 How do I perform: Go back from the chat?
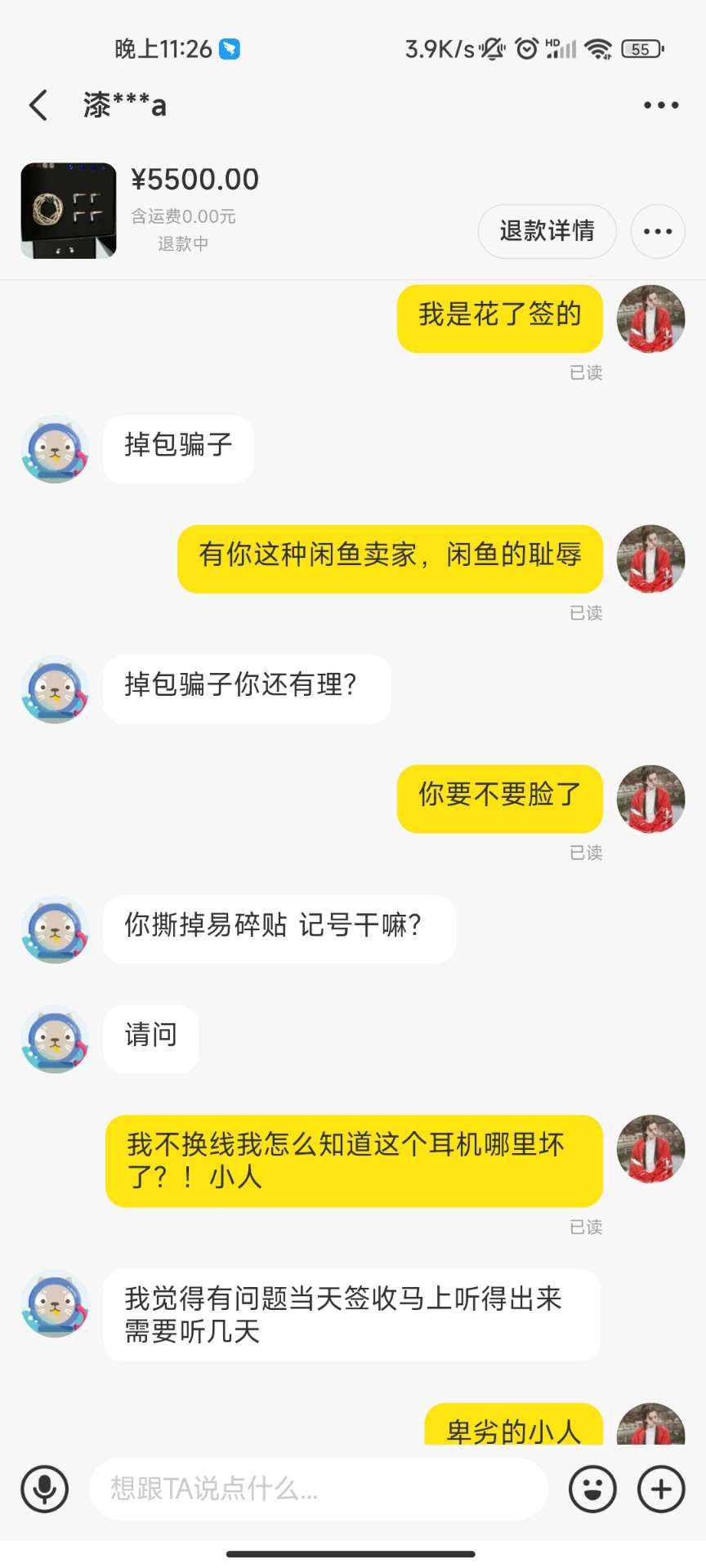coord(38,105)
